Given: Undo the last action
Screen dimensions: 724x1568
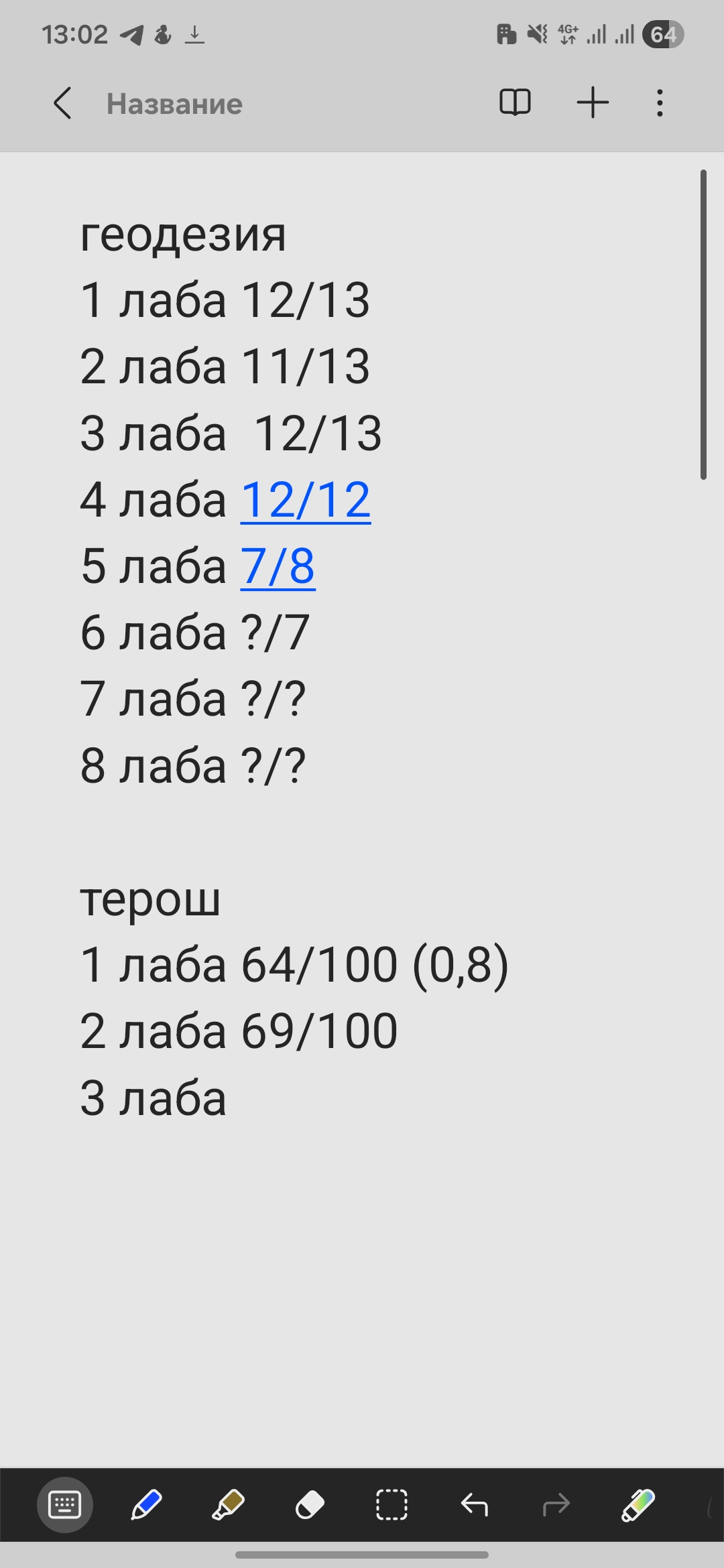Looking at the screenshot, I should click(x=474, y=1505).
